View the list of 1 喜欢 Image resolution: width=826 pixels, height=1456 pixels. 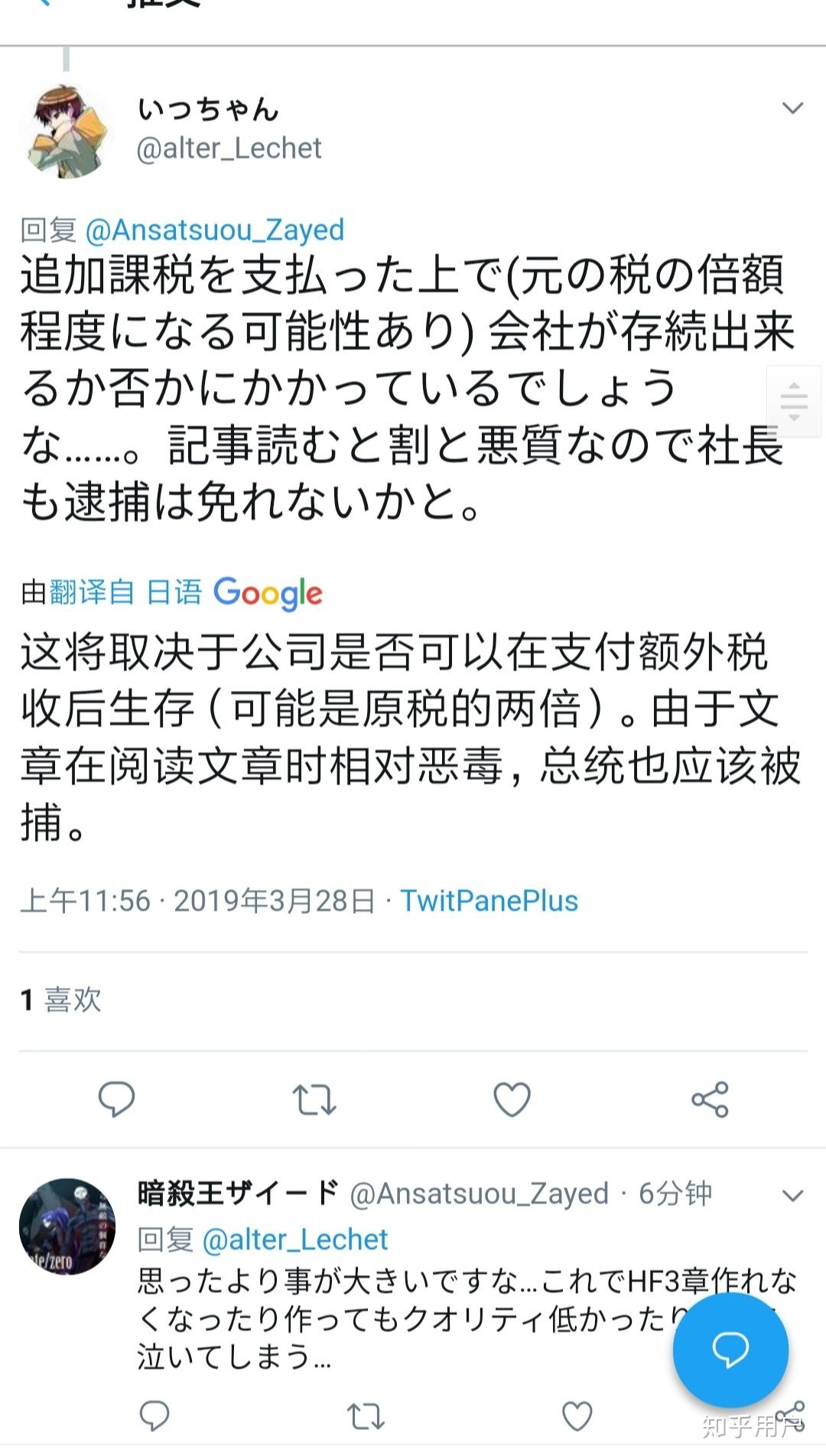[61, 999]
